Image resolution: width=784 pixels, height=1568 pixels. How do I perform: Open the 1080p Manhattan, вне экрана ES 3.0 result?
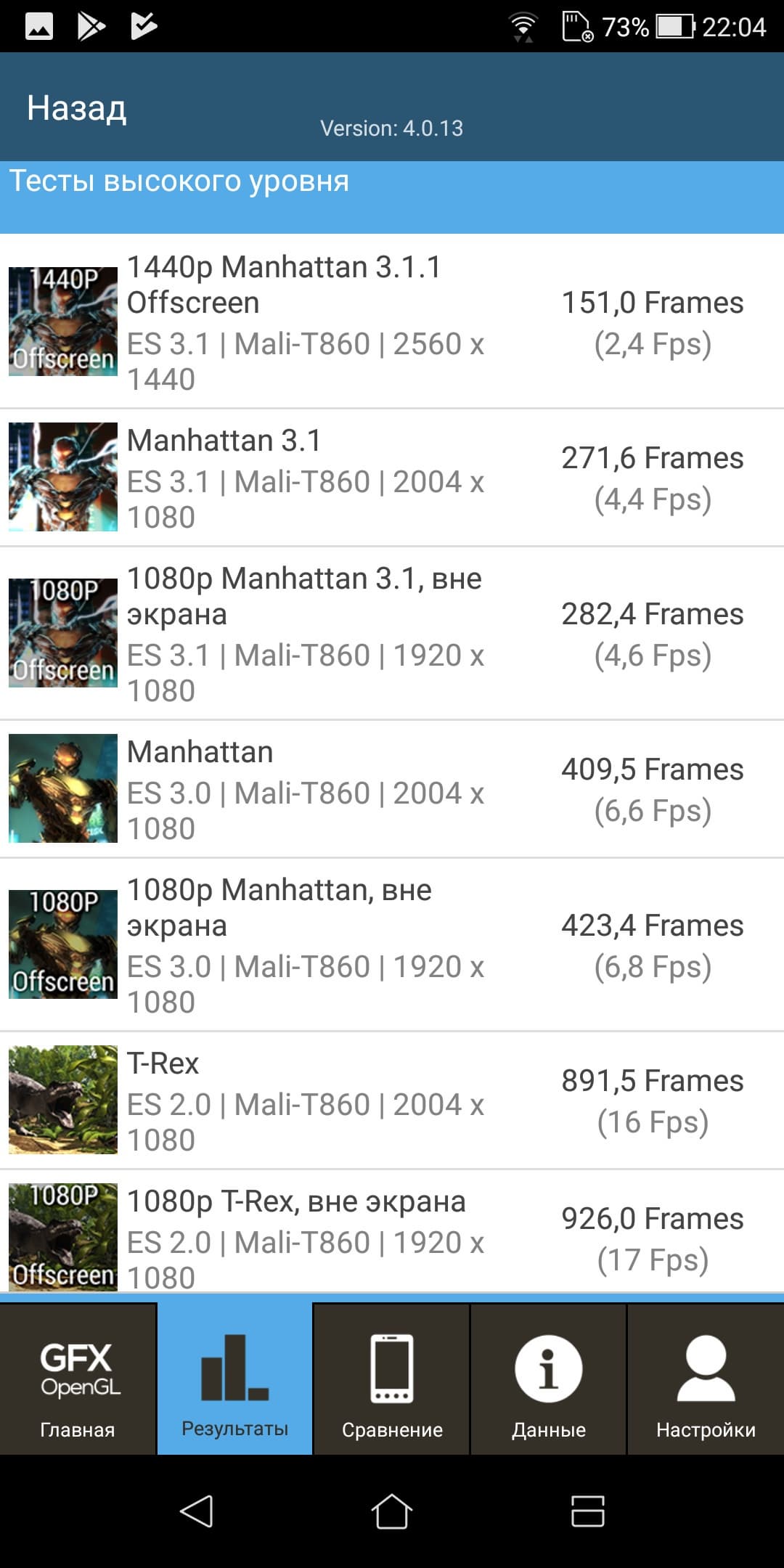[x=392, y=944]
